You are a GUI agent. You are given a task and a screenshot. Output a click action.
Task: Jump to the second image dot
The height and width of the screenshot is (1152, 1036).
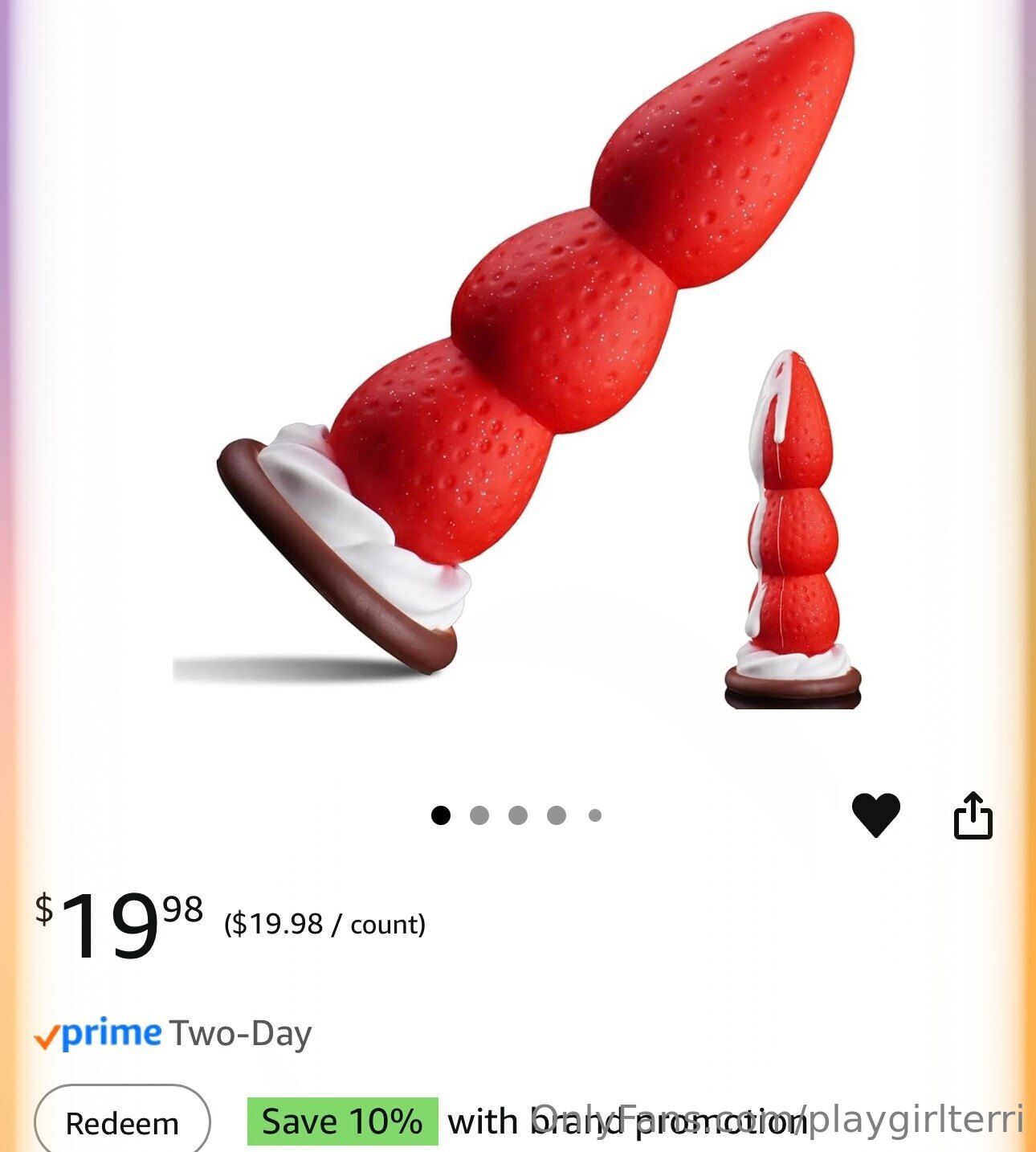pyautogui.click(x=479, y=815)
